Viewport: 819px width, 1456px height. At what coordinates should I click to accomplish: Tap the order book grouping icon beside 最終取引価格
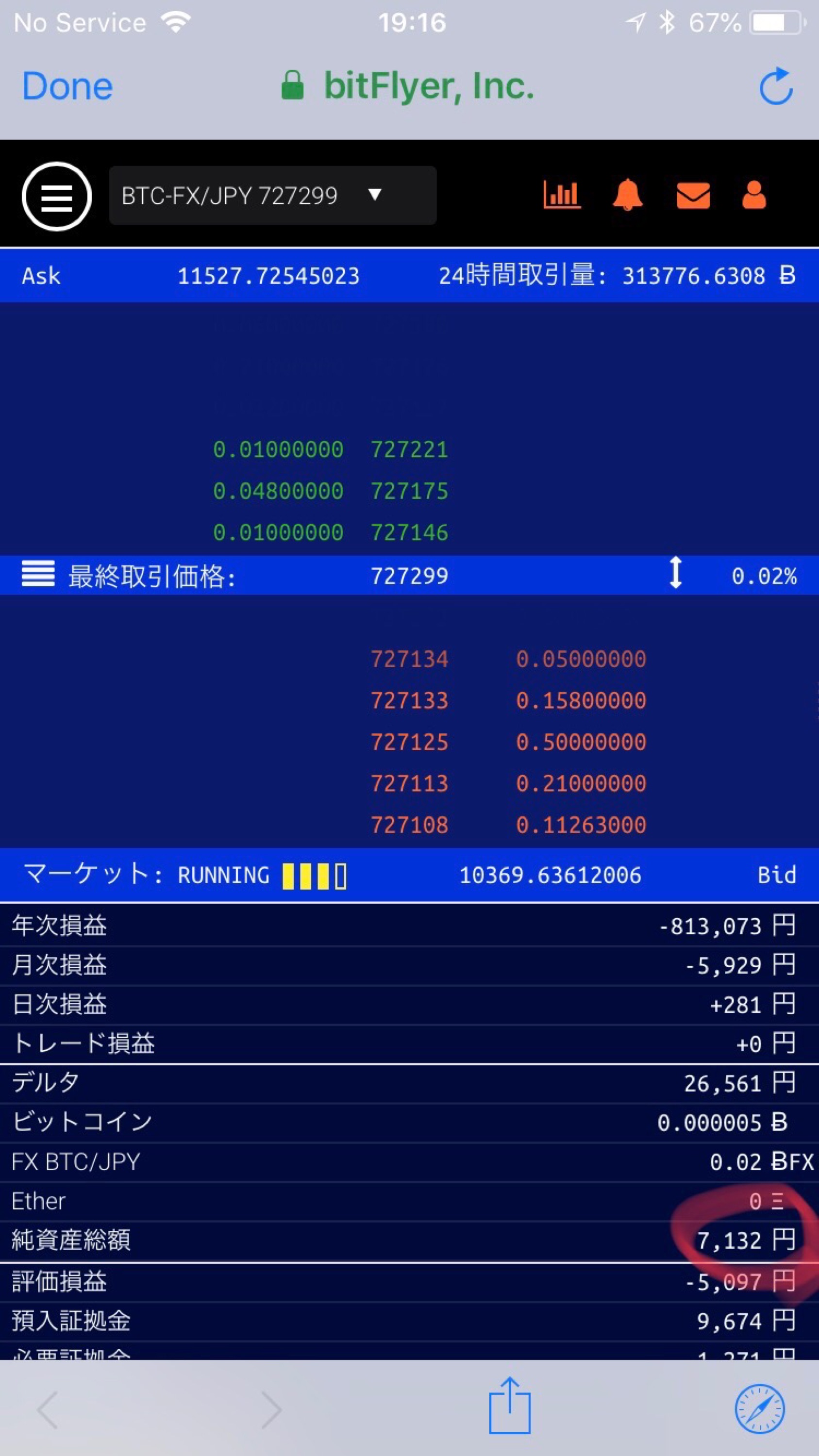[38, 574]
